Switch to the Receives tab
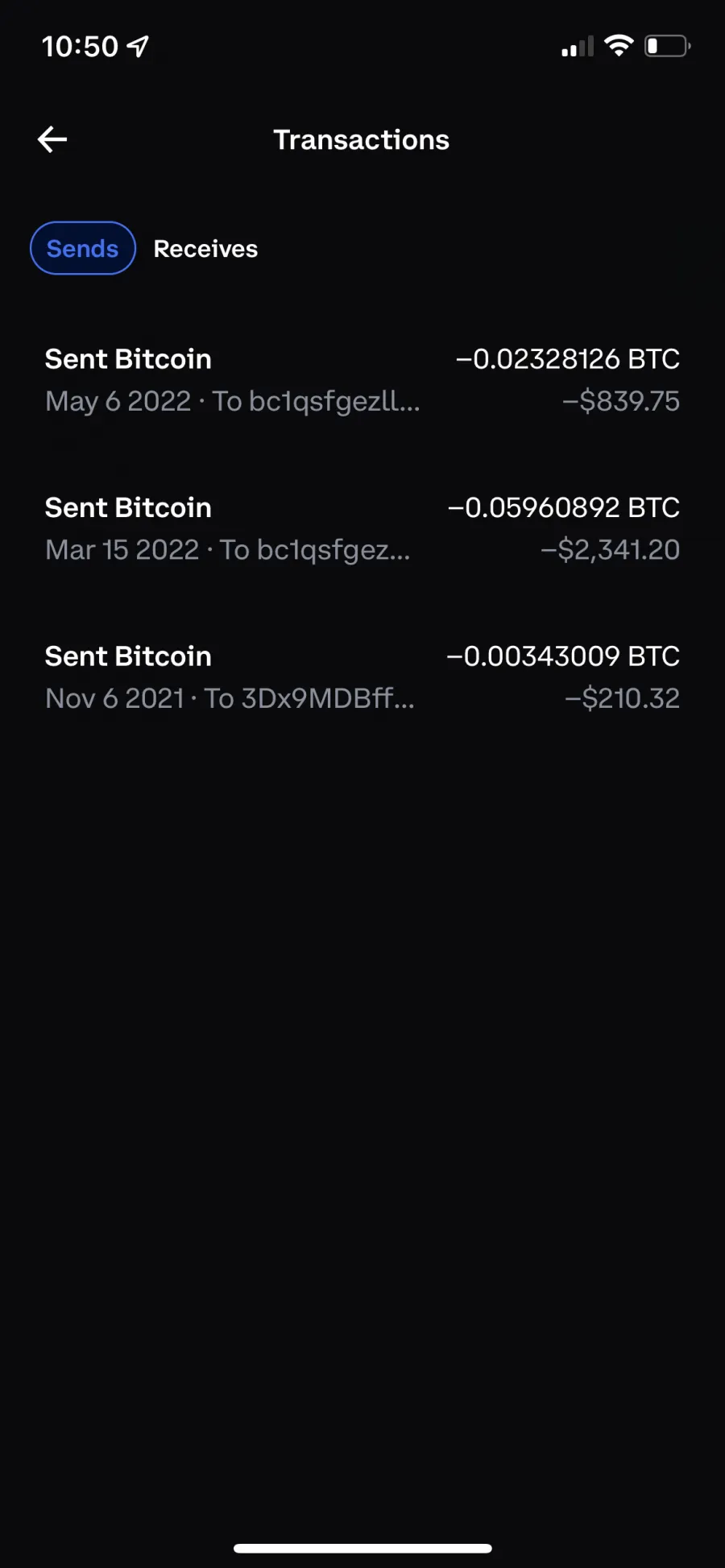The height and width of the screenshot is (1568, 725). coord(205,249)
